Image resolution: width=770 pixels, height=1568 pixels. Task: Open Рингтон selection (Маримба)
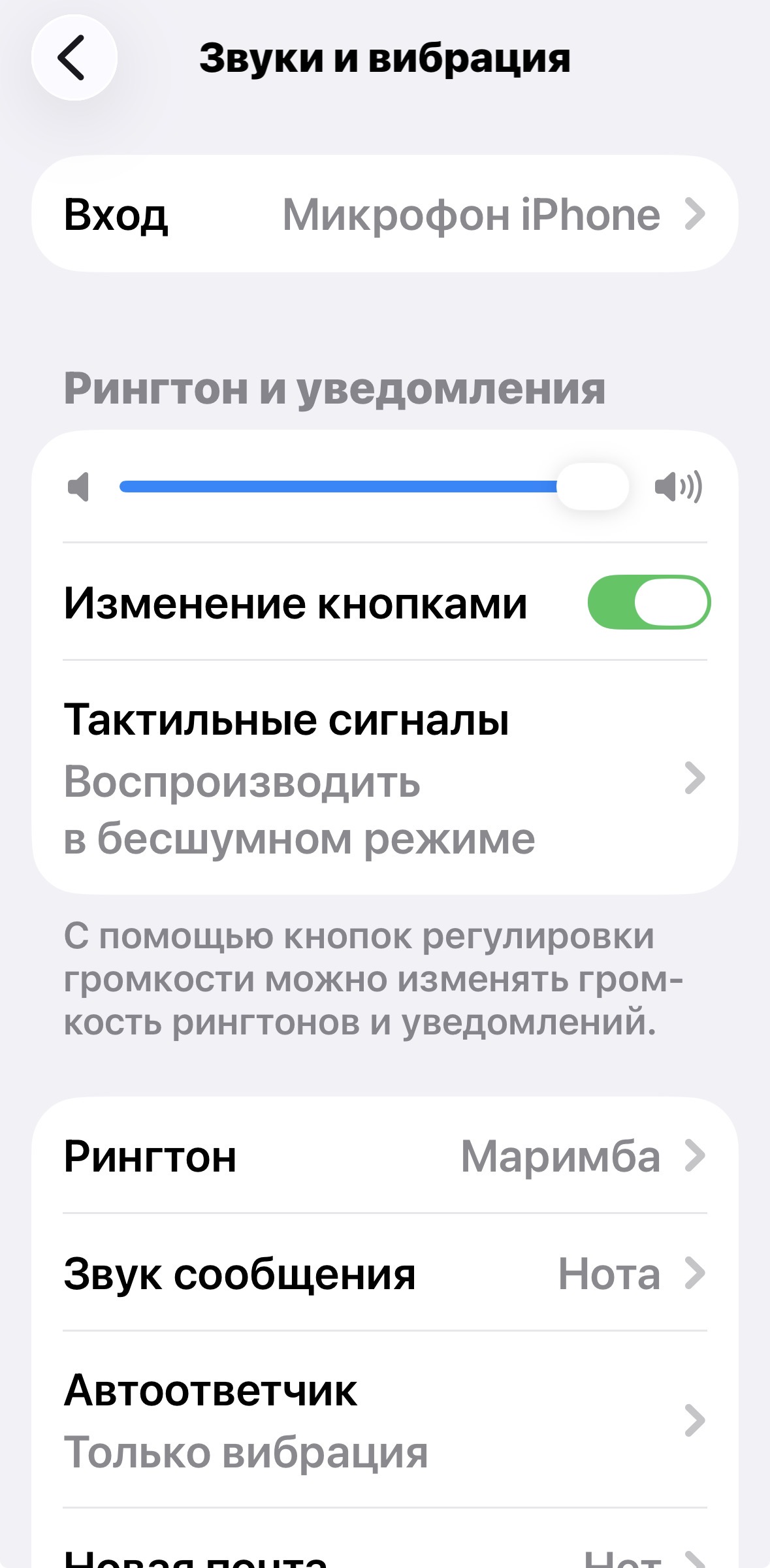pos(385,1156)
